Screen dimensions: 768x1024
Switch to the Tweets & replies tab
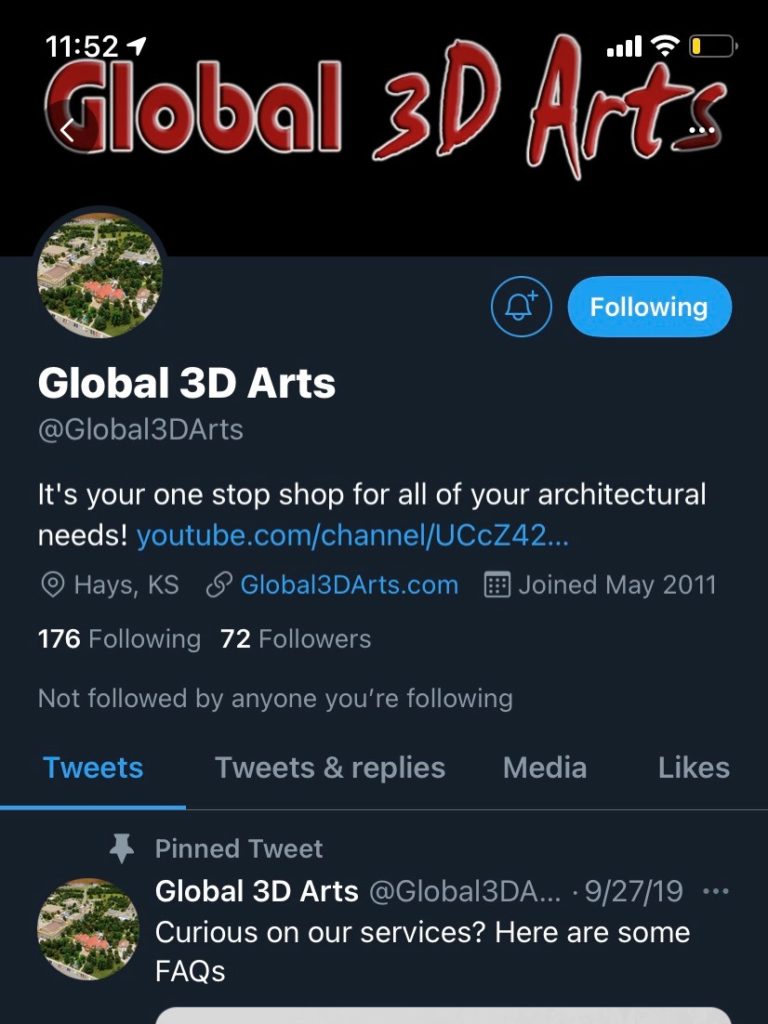click(x=330, y=768)
